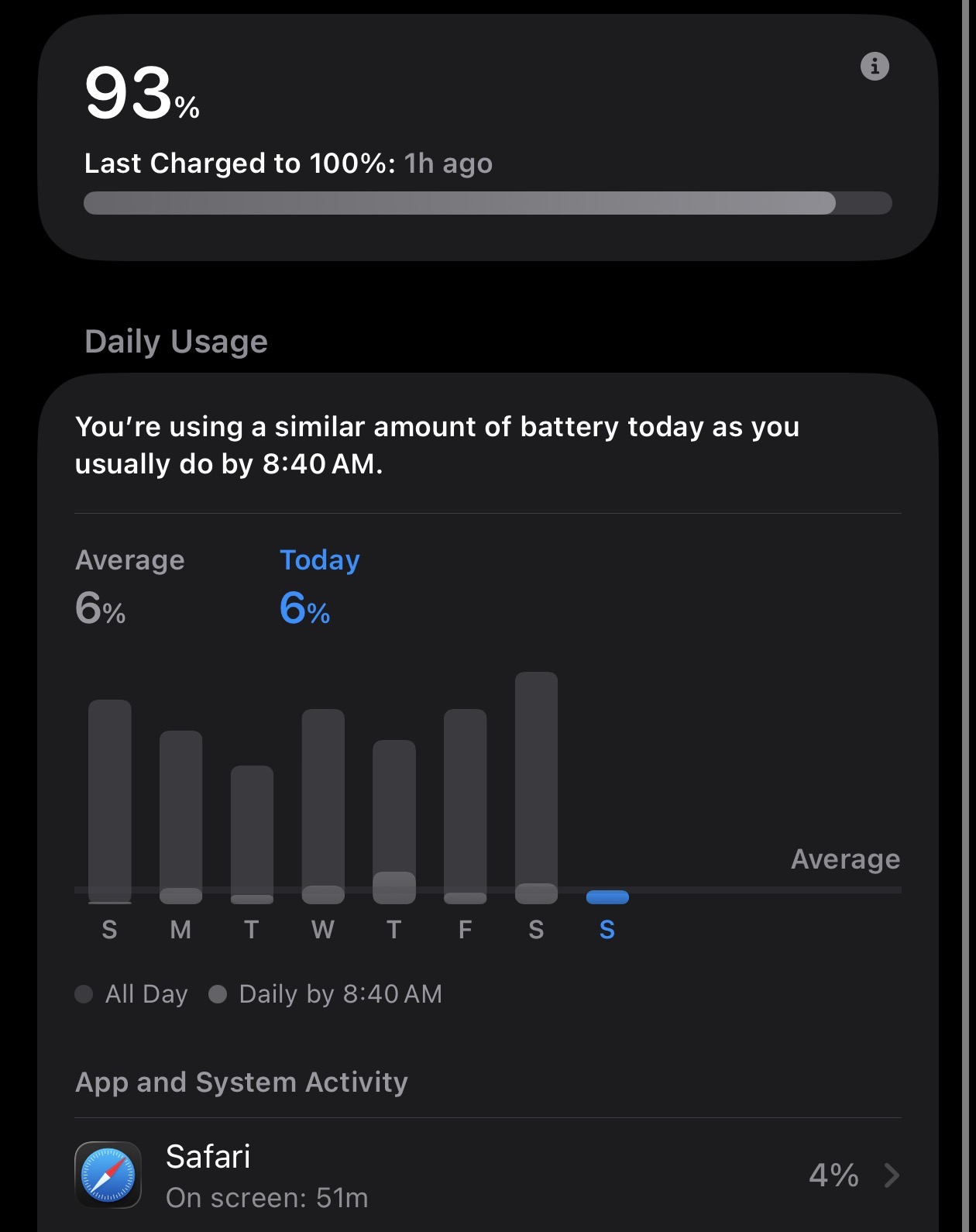The image size is (976, 1232).
Task: Open Safari battery usage details
Action: pos(488,1175)
